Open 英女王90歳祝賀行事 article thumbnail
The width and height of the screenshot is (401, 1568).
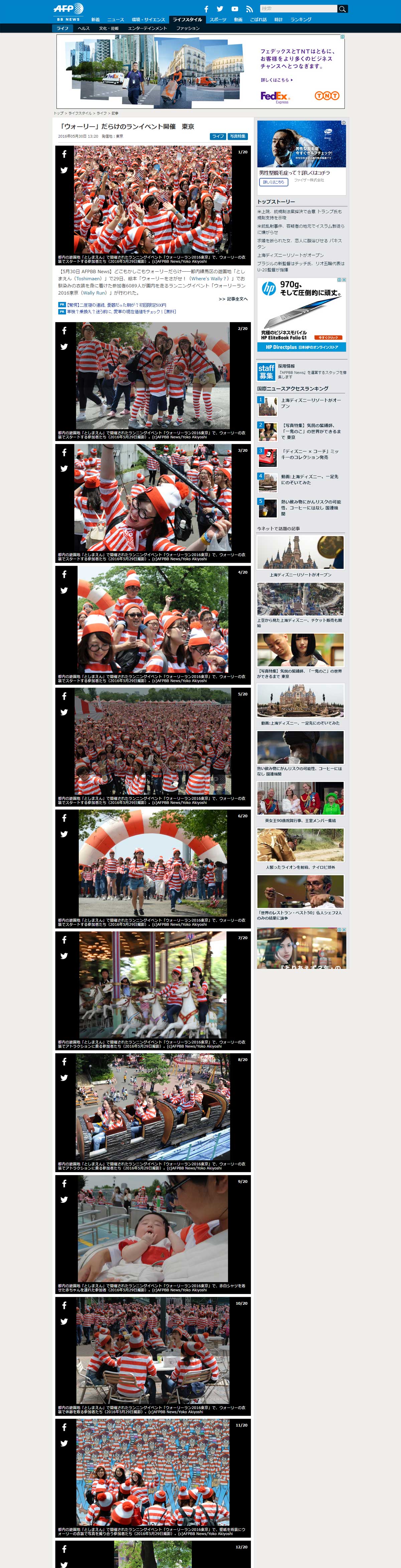point(300,798)
